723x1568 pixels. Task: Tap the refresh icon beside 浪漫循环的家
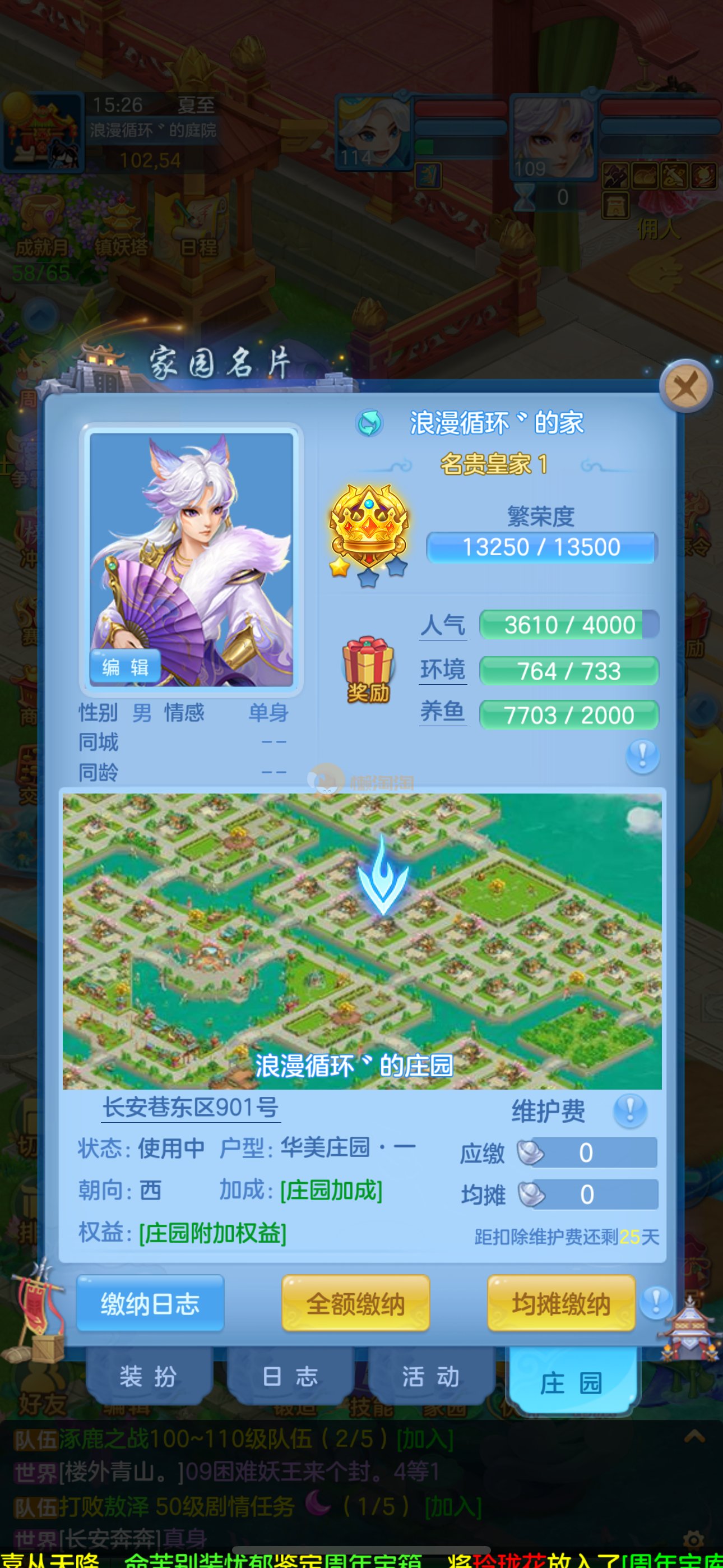tap(369, 422)
